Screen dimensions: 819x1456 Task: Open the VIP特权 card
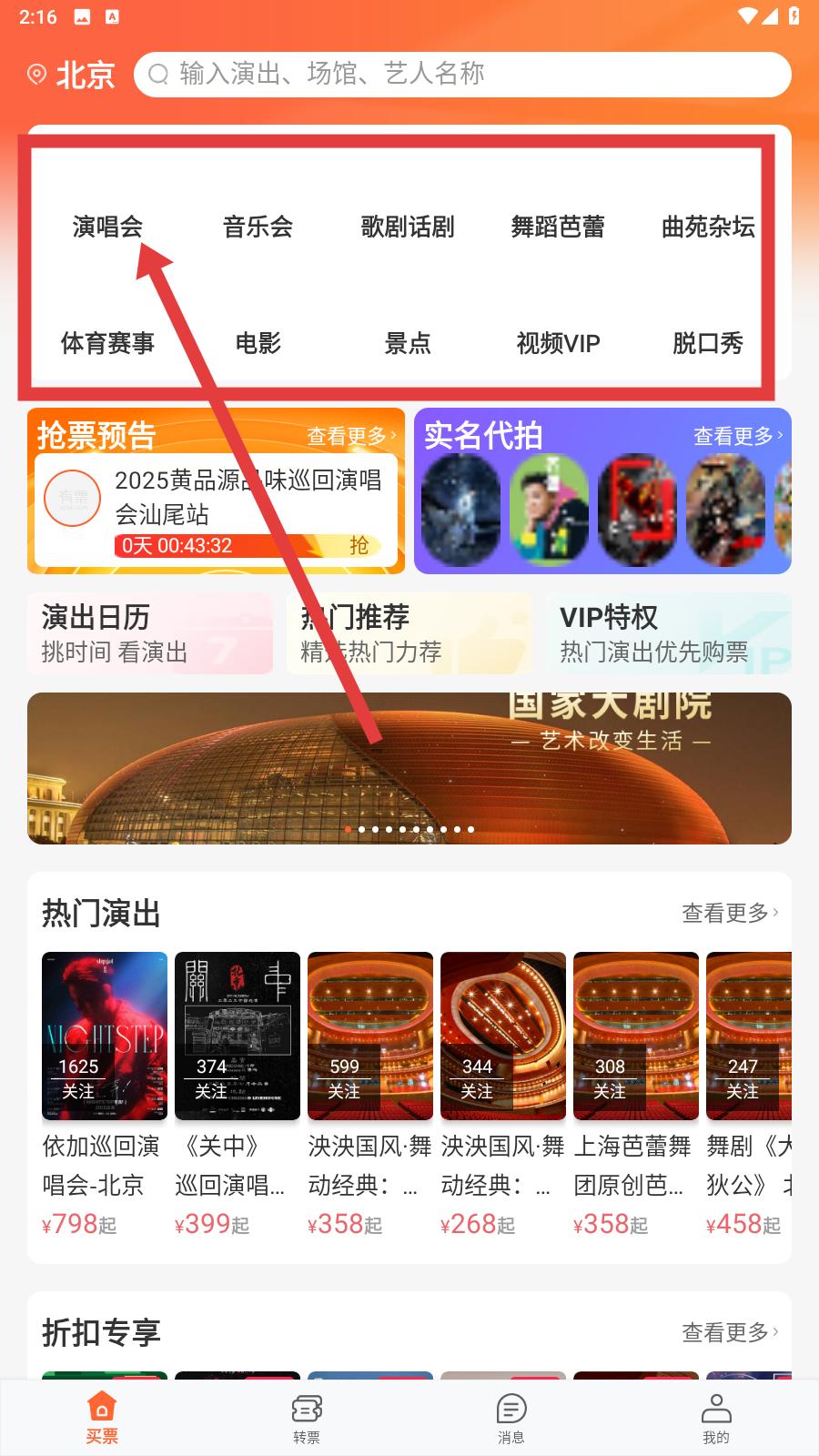click(x=668, y=633)
